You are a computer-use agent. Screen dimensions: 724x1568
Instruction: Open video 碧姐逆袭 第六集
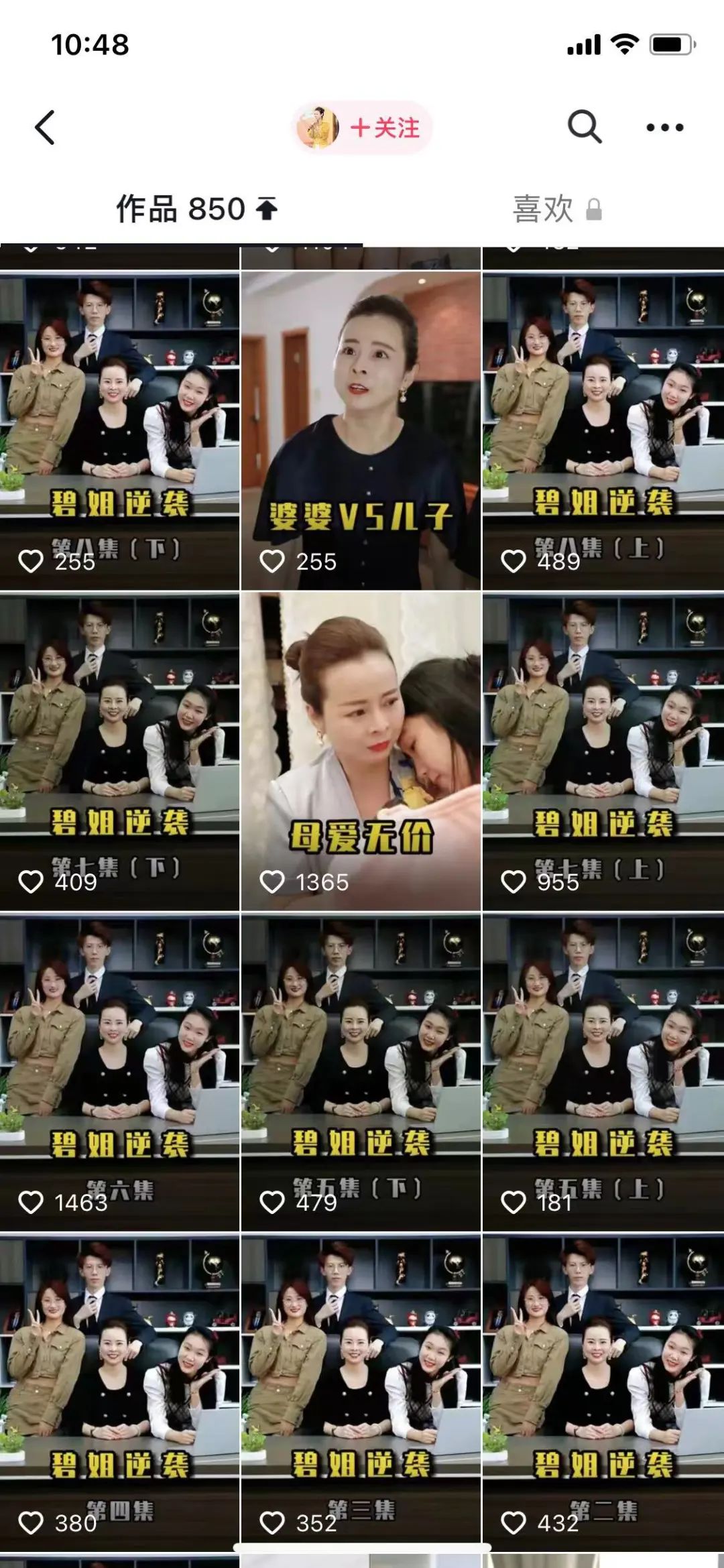point(119,1071)
